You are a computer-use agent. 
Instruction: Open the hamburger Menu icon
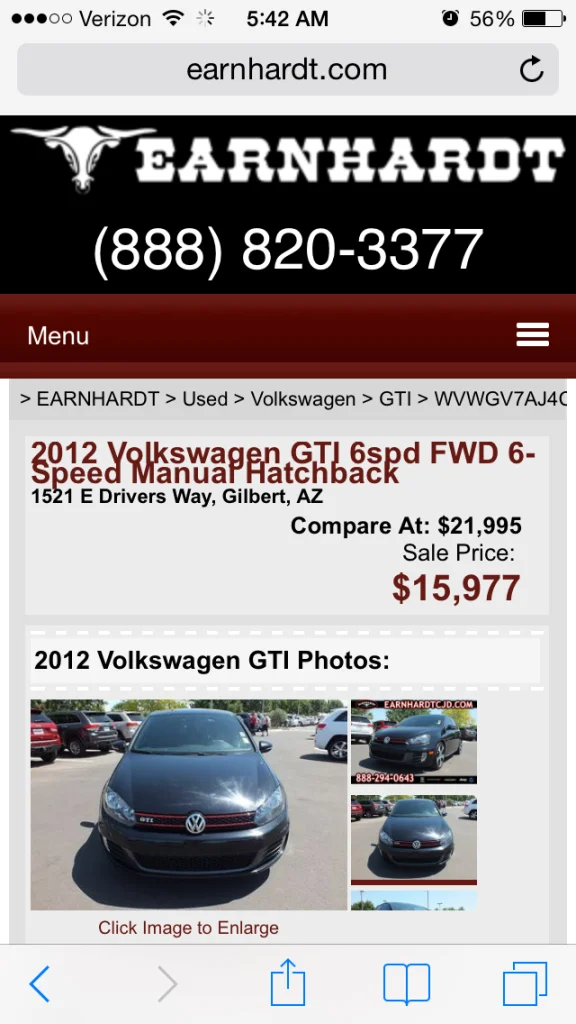(x=532, y=335)
